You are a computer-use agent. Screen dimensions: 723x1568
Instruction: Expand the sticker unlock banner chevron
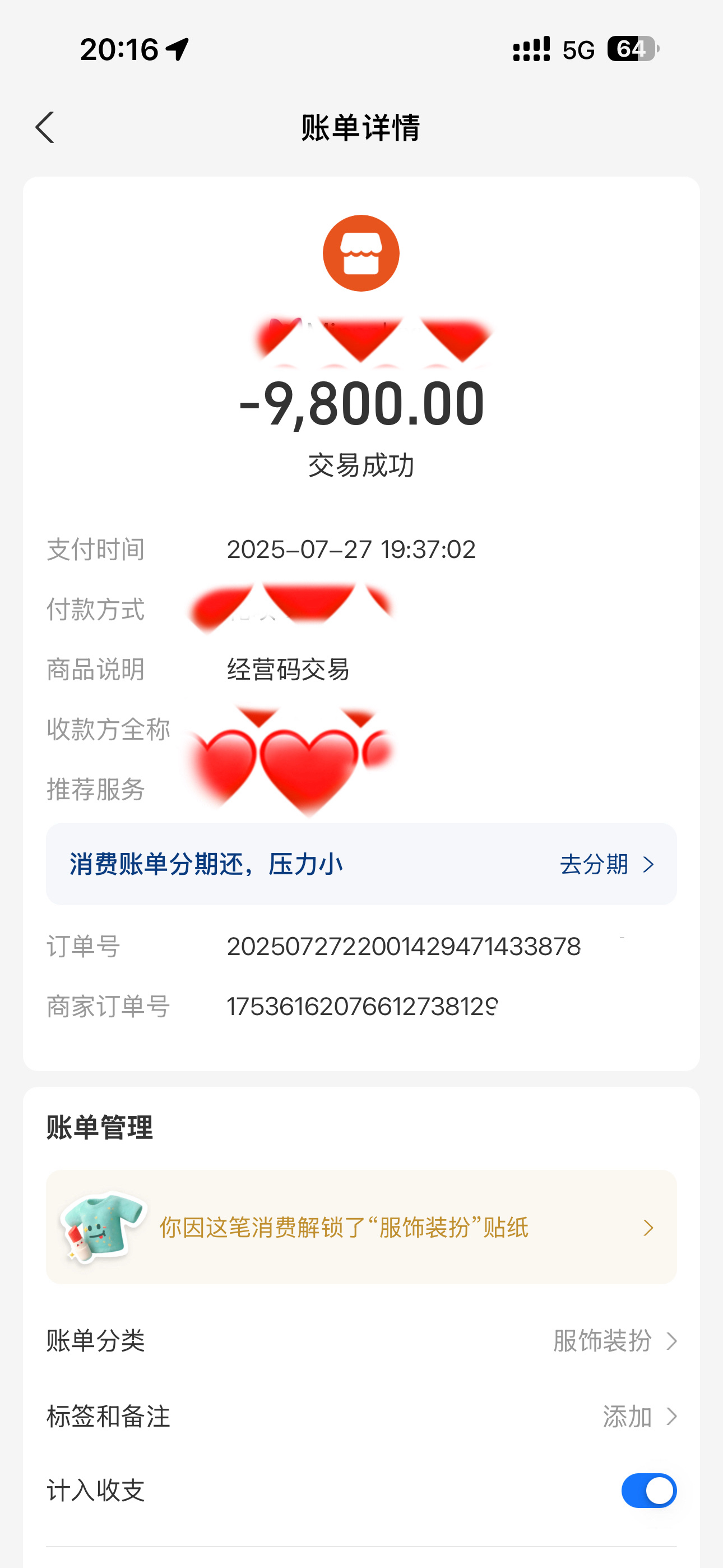point(649,1228)
